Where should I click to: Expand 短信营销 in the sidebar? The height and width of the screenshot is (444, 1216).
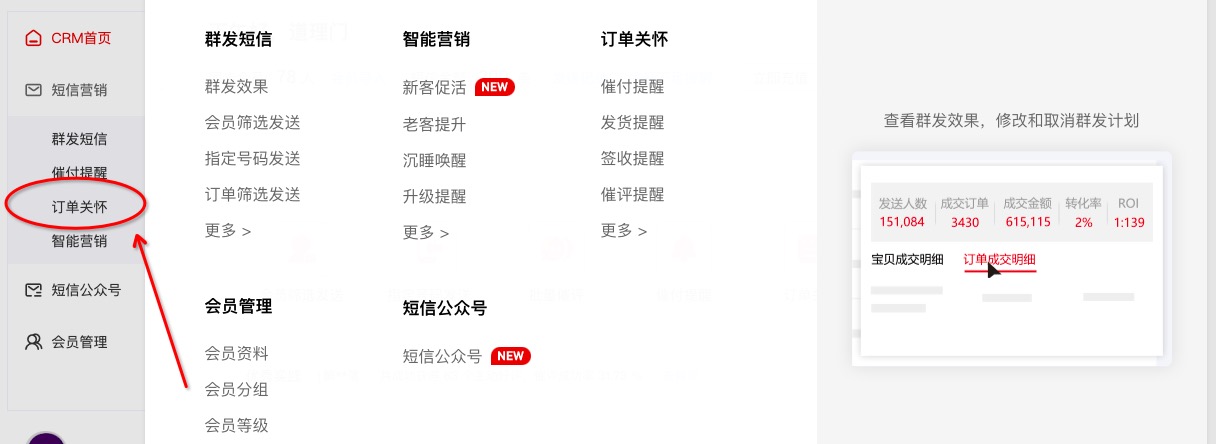coord(78,90)
